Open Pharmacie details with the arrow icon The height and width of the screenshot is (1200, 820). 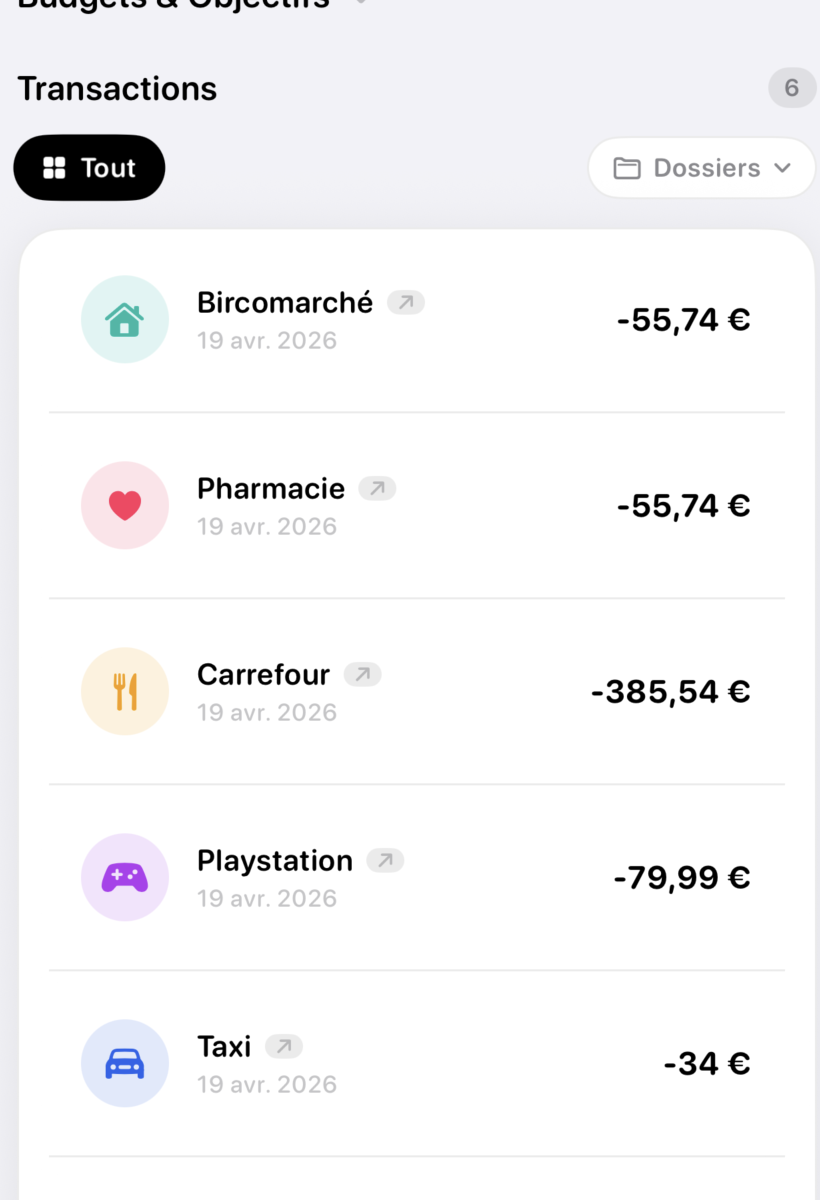pyautogui.click(x=376, y=488)
